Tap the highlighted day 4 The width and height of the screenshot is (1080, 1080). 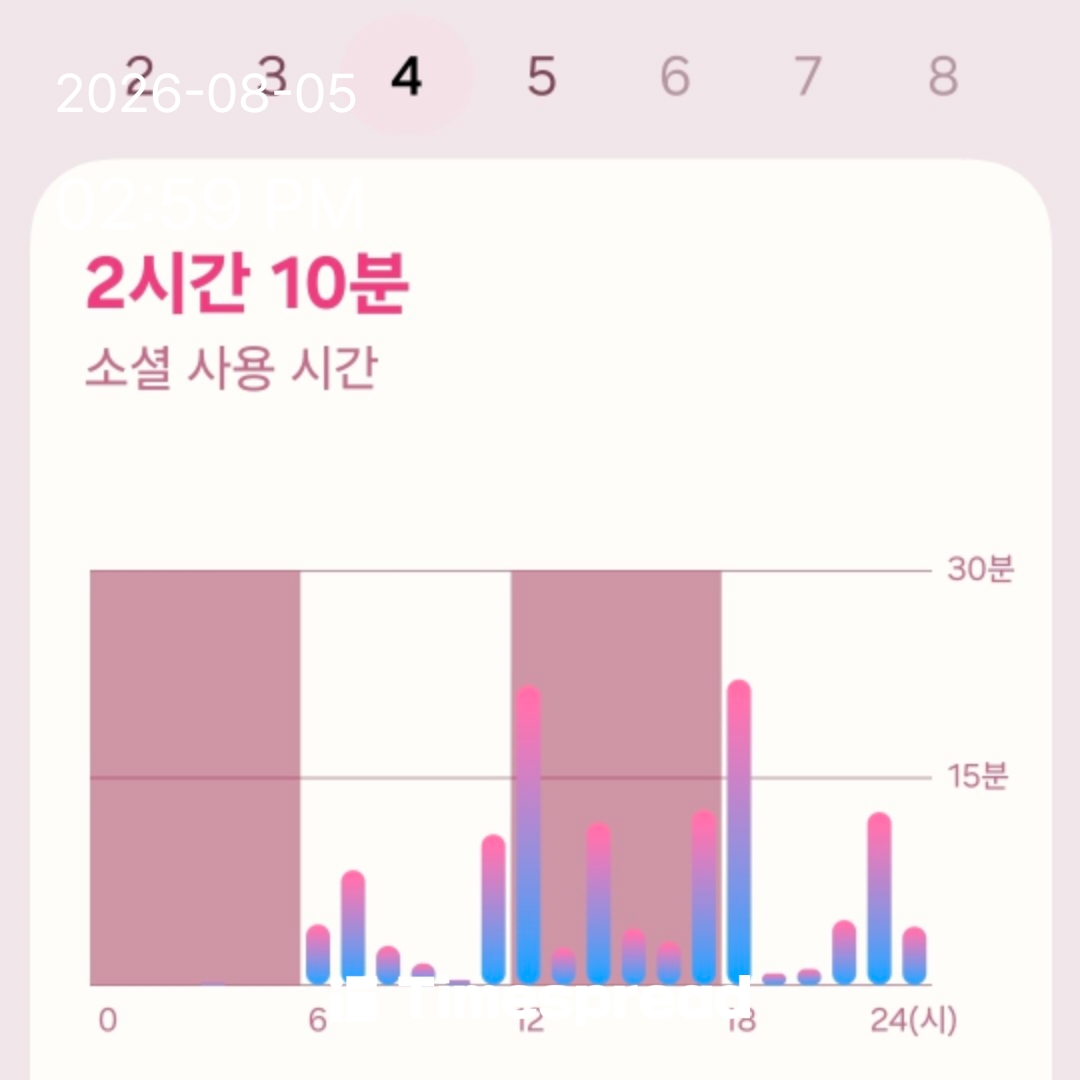tap(406, 75)
